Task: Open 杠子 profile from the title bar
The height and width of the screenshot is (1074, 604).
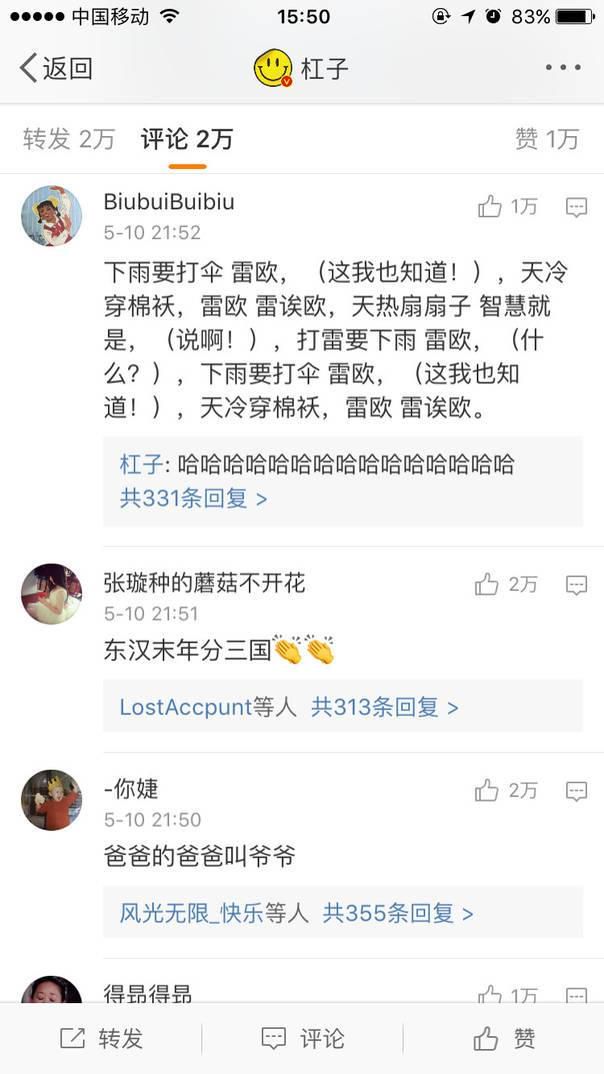Action: pos(301,68)
